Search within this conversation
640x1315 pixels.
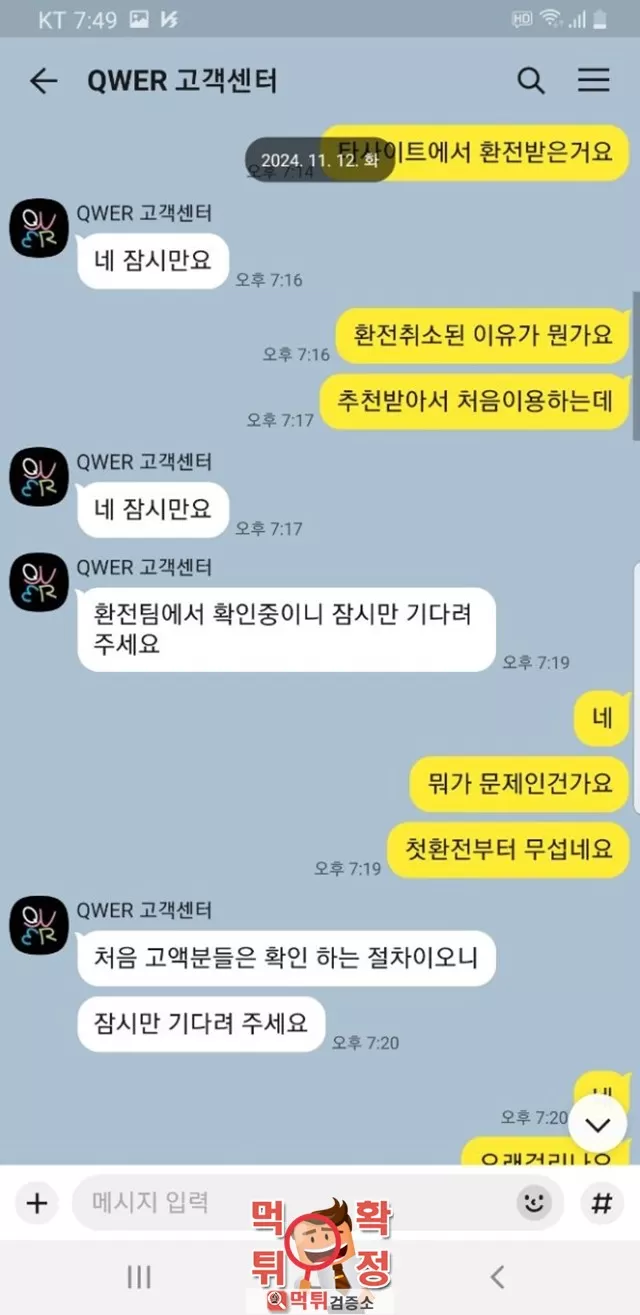coord(531,81)
